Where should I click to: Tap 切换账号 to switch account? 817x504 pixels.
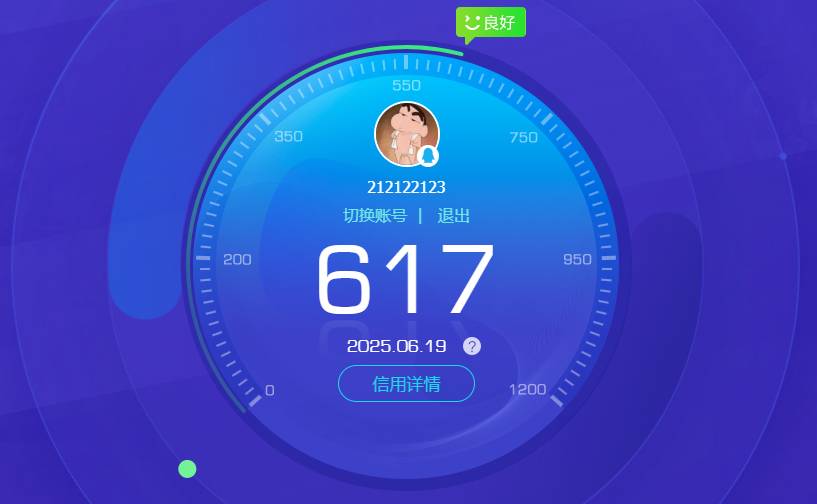click(375, 216)
